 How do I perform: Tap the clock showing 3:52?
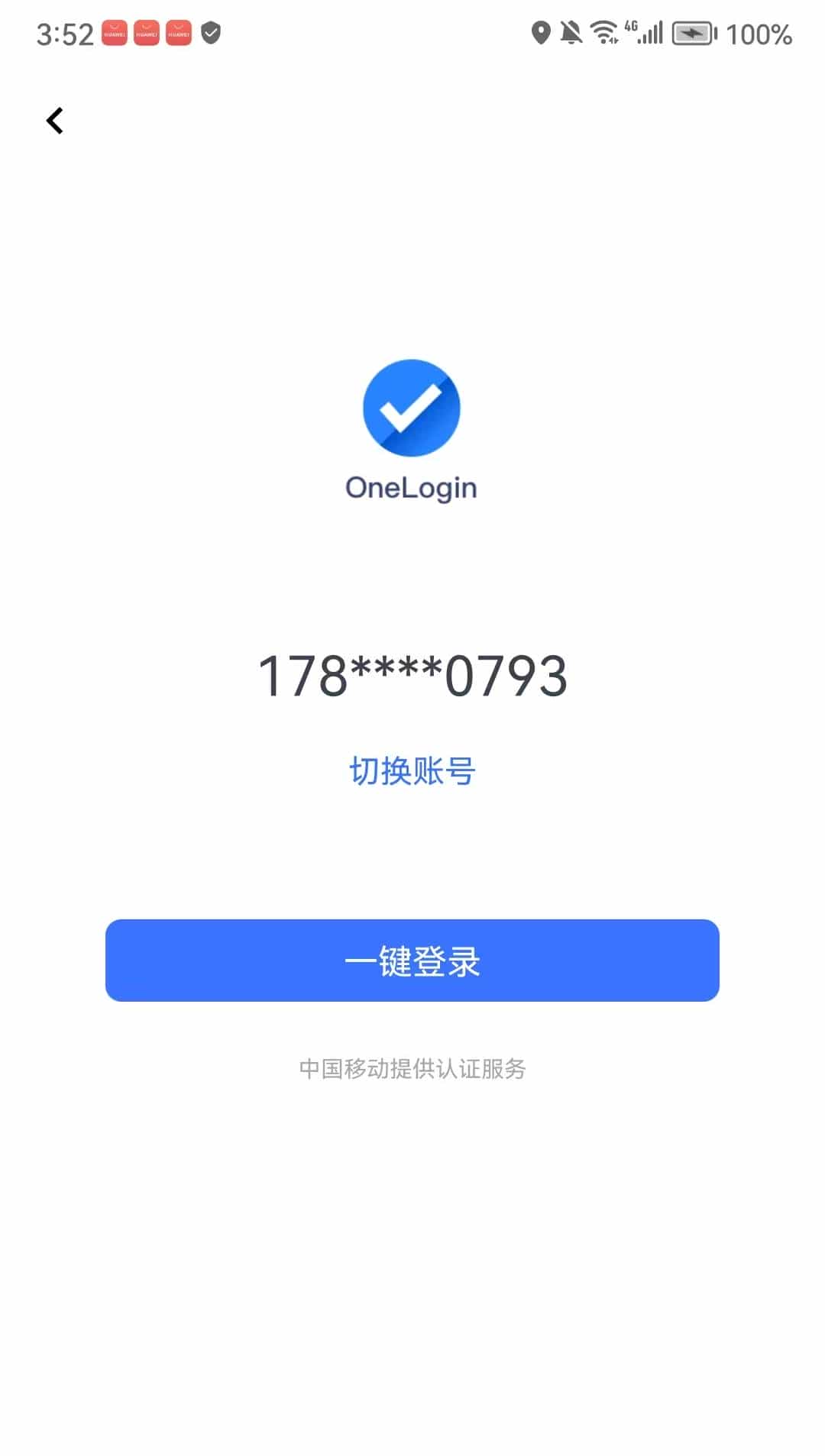65,34
